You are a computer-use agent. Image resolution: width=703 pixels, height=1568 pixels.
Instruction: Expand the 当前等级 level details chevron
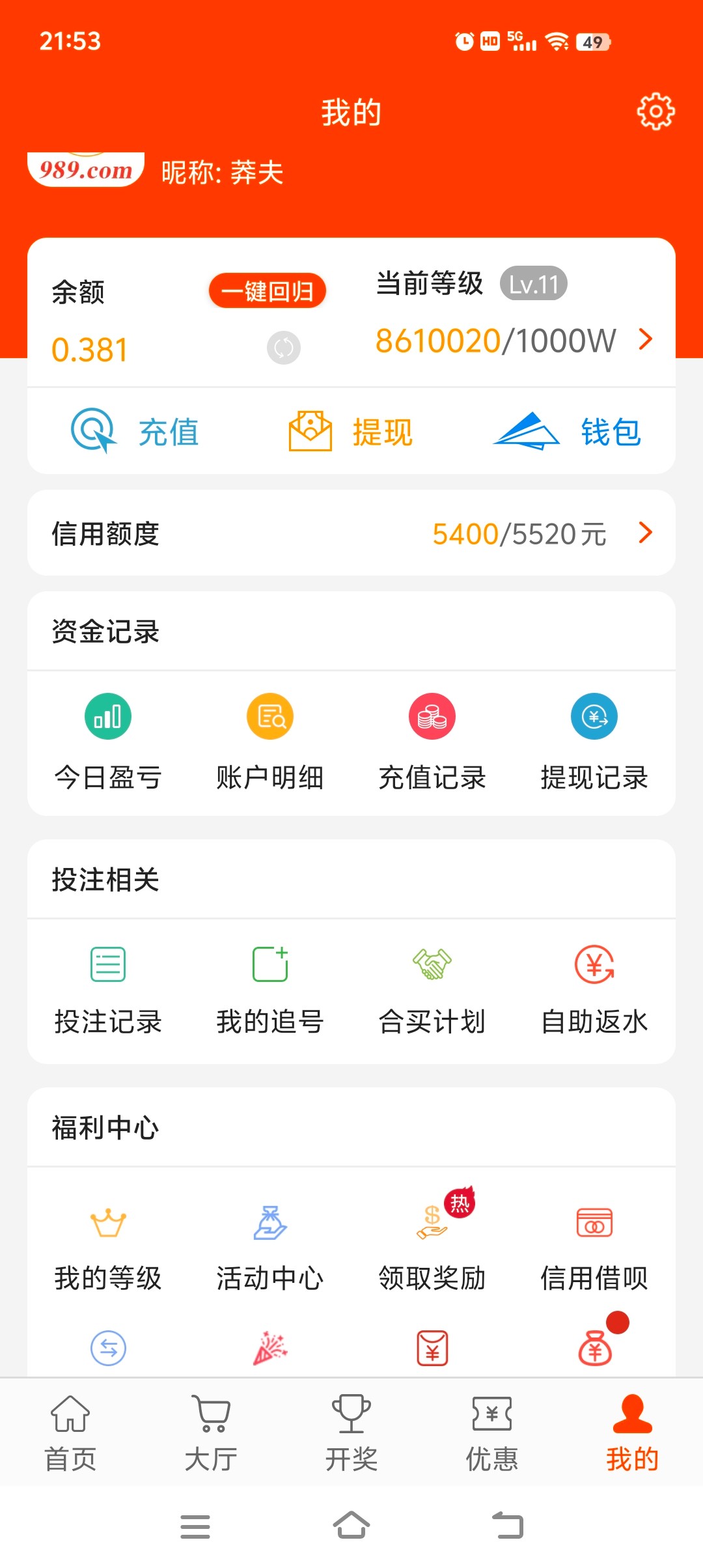(645, 339)
